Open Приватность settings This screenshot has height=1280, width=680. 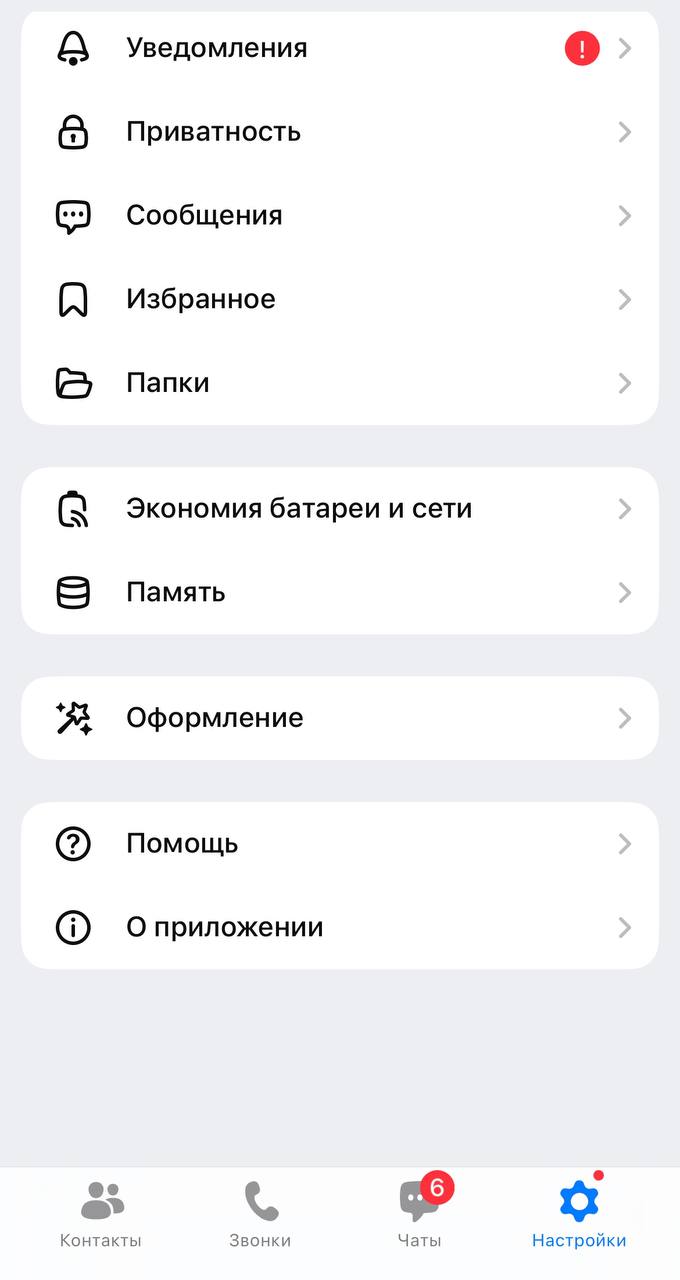click(339, 132)
